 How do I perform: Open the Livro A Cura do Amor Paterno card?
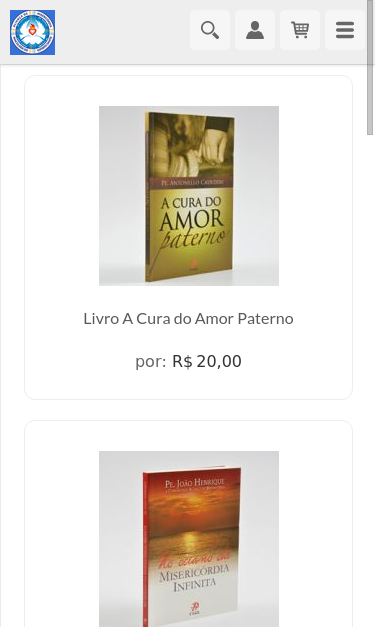188,237
